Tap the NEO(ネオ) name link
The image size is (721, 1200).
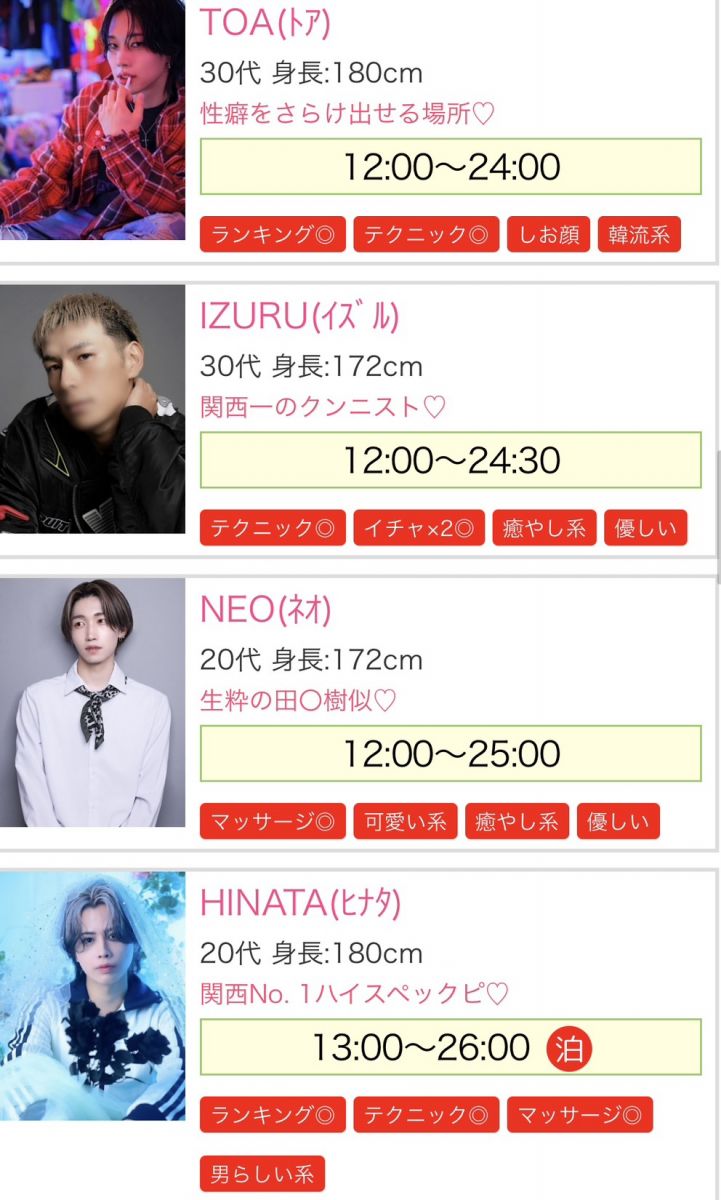[x=265, y=609]
